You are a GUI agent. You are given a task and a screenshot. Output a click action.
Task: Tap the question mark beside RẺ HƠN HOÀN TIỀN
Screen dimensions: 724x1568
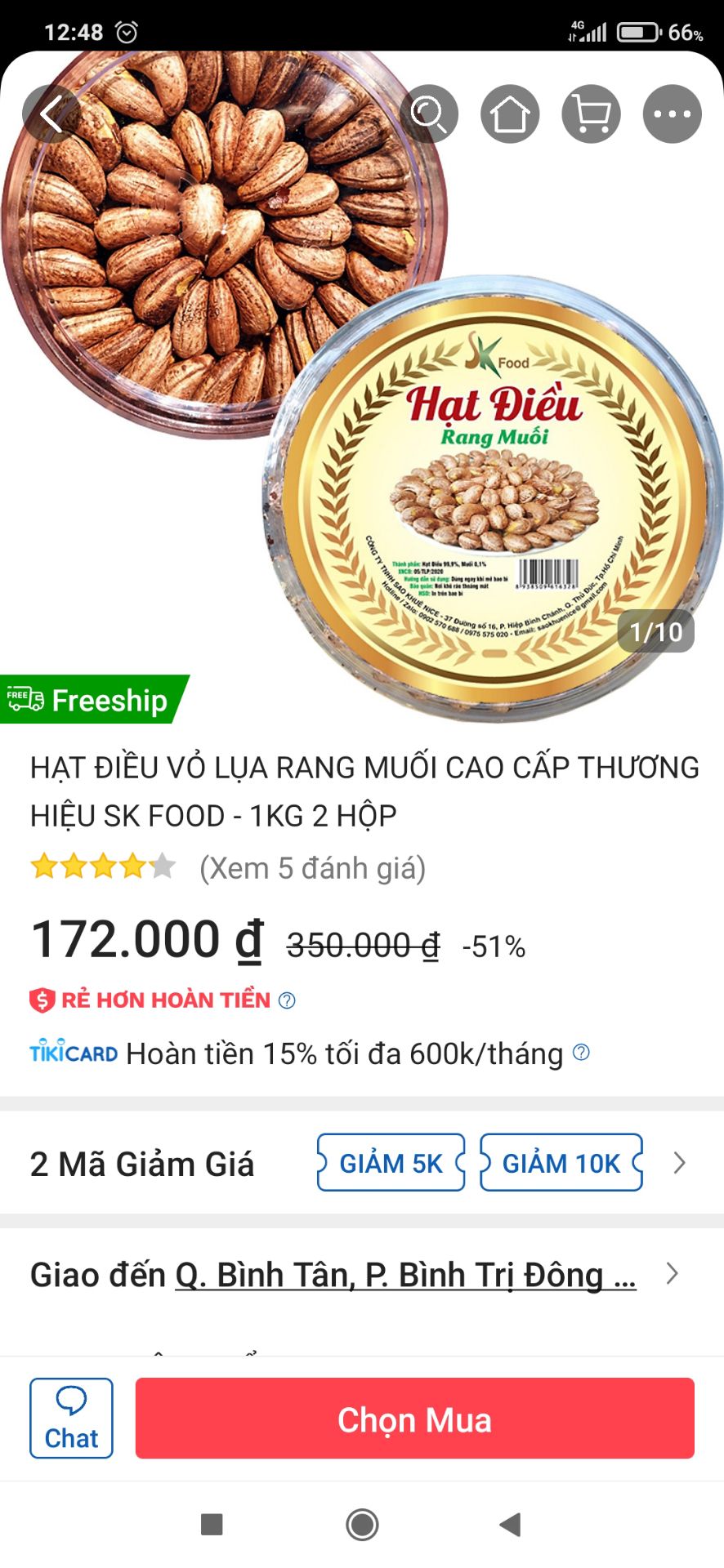(286, 999)
